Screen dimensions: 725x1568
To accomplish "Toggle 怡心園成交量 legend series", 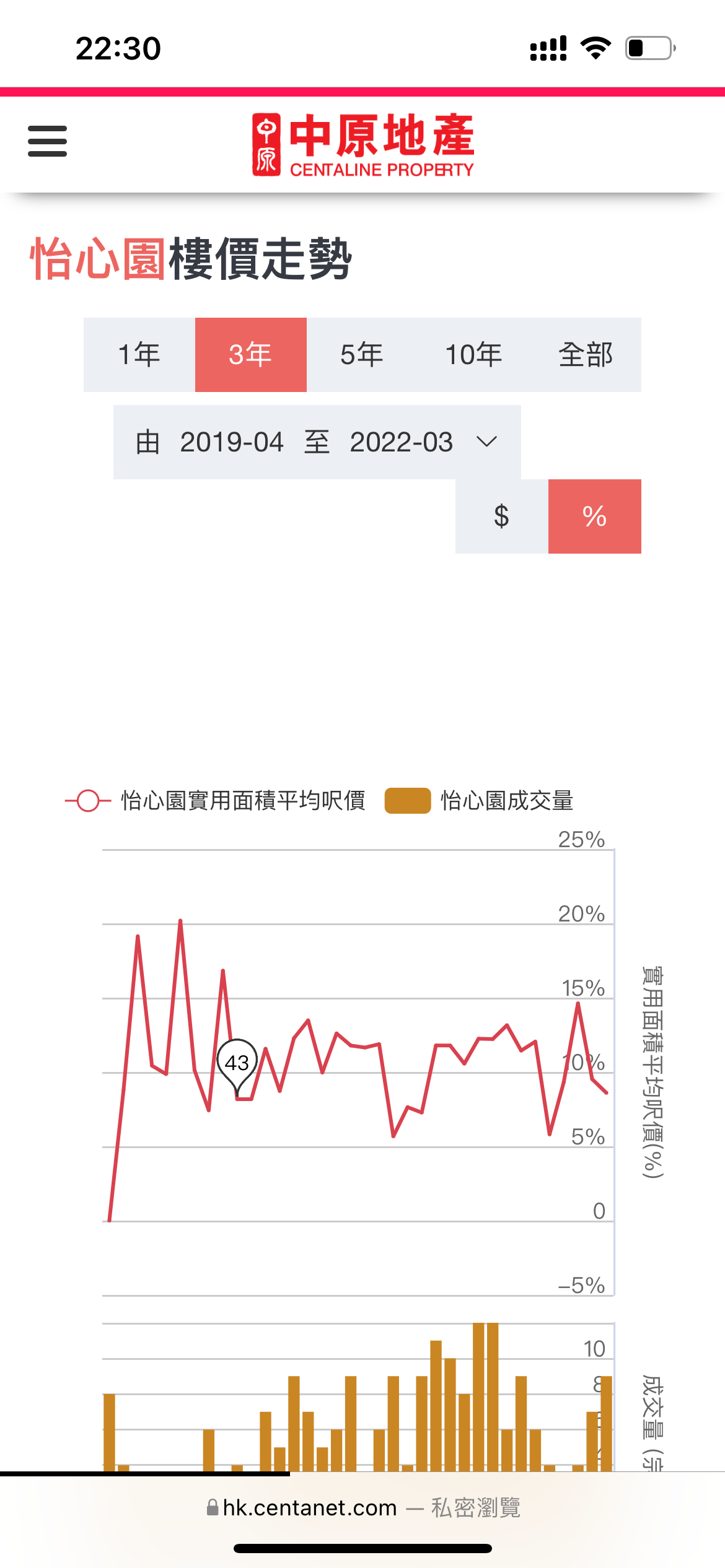I will (x=479, y=801).
